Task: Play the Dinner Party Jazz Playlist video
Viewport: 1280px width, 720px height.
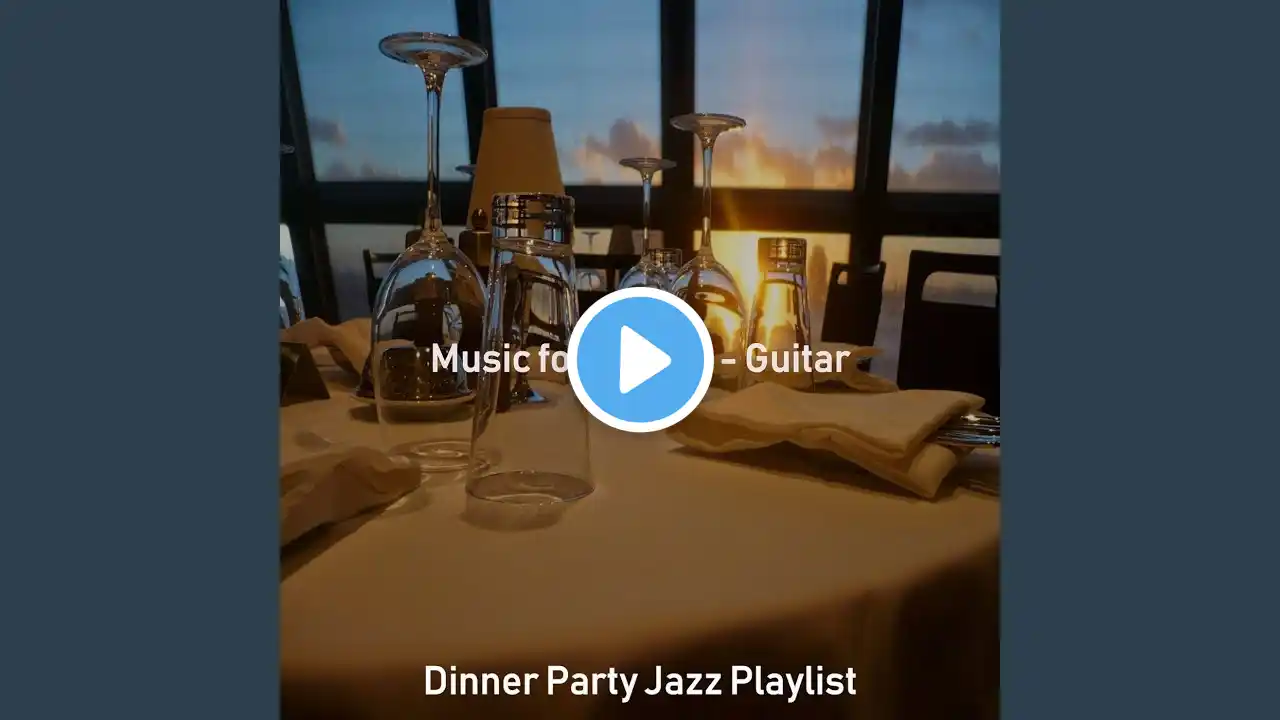Action: [x=640, y=360]
